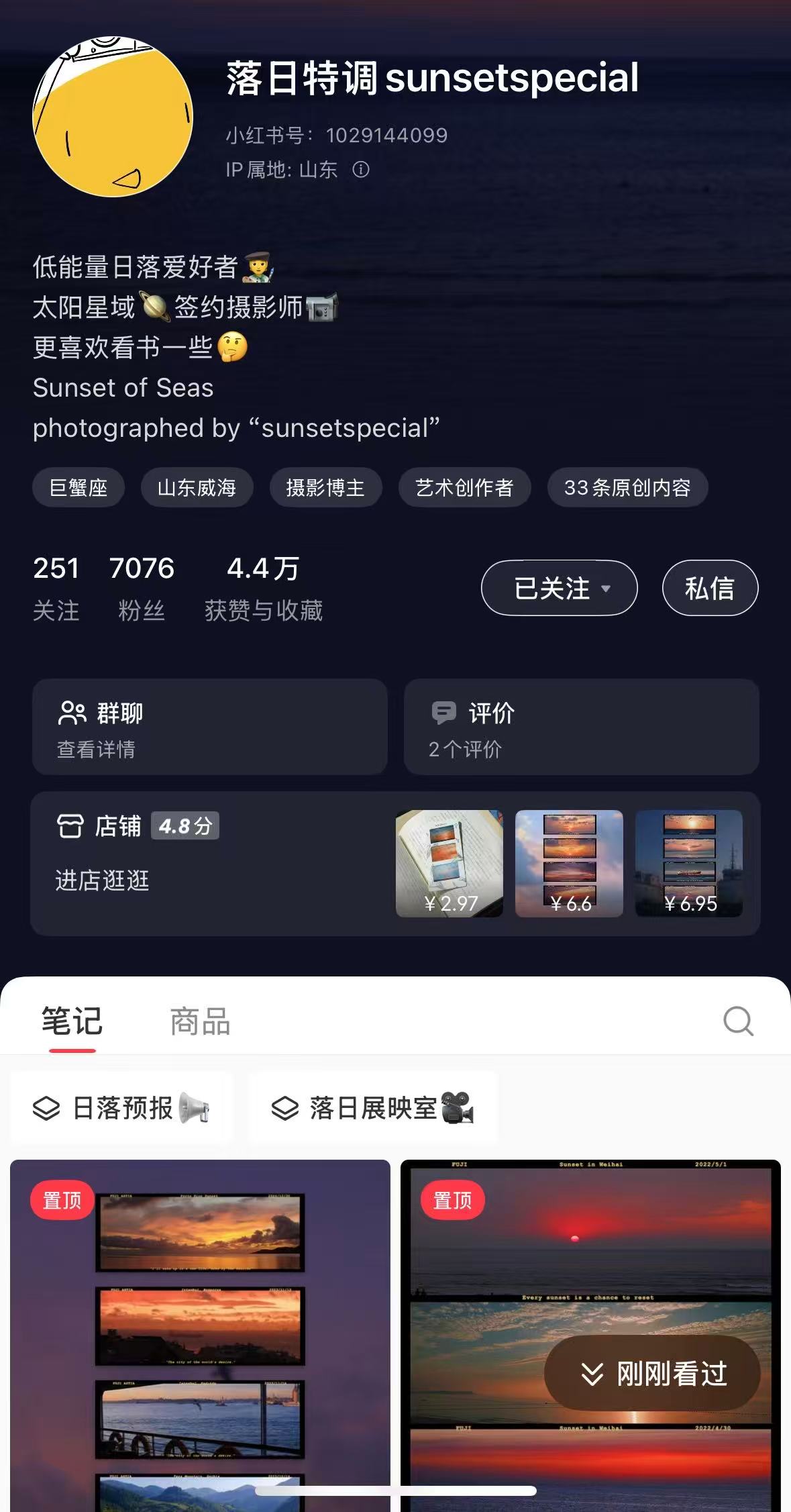791x1512 pixels.
Task: Open the ¥2.97 shop product
Action: [450, 863]
